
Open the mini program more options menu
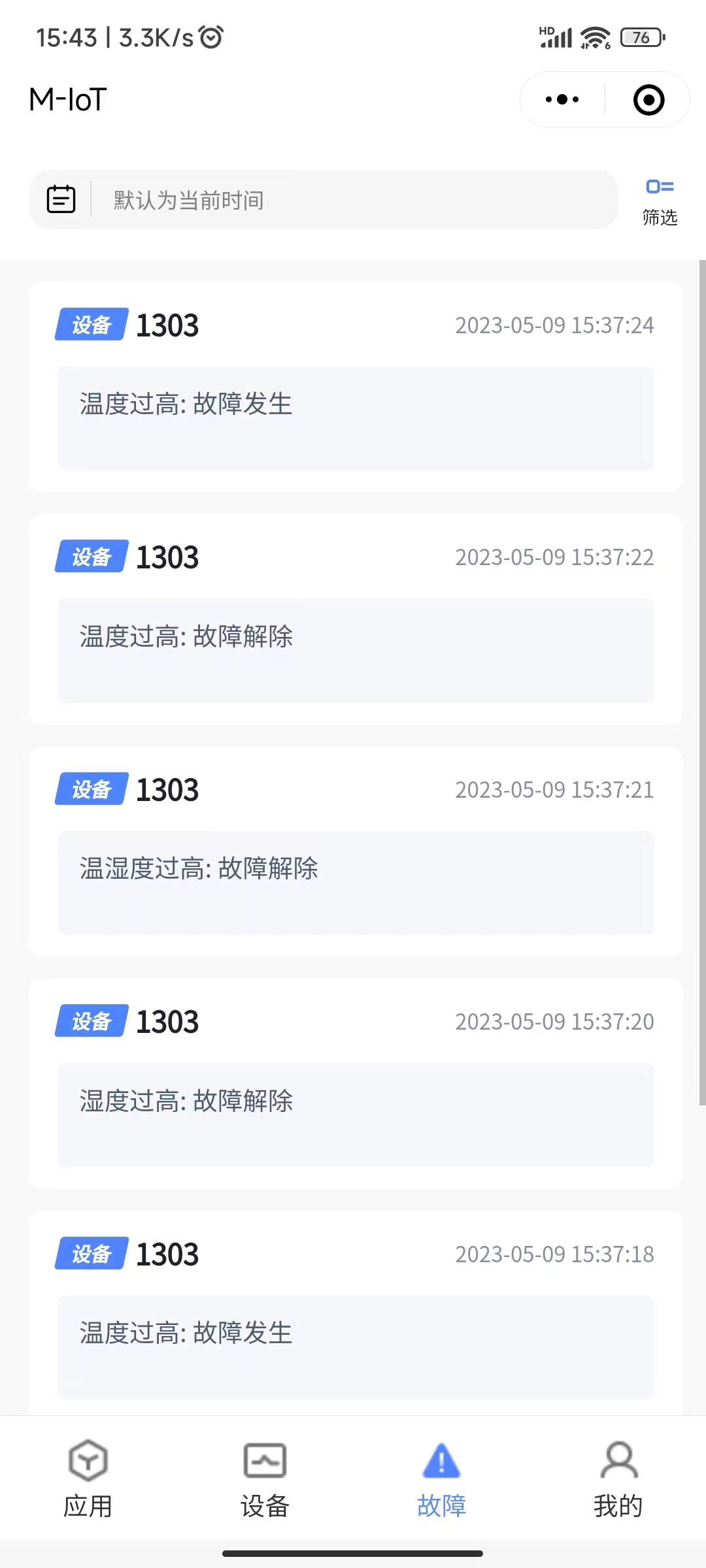(x=562, y=100)
